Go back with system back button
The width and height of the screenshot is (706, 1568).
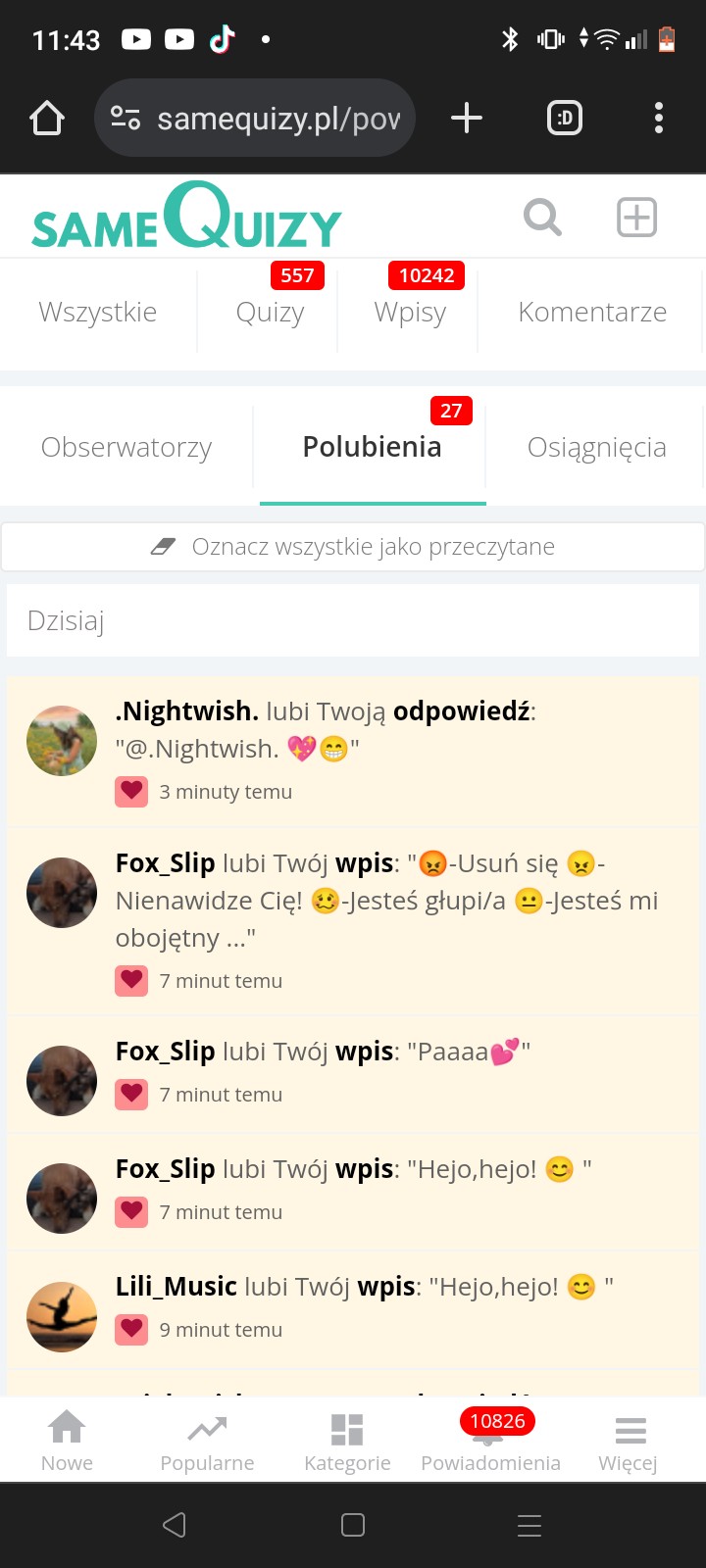point(175,1525)
